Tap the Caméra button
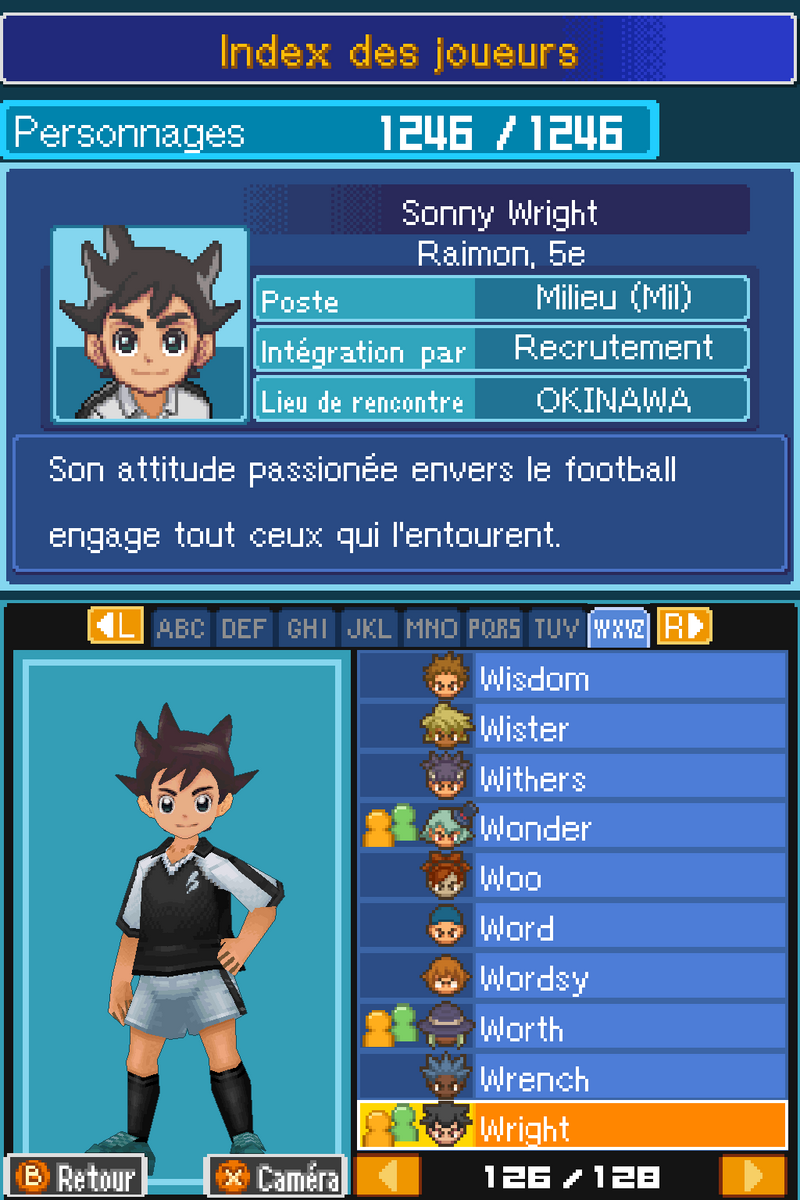This screenshot has height=1200, width=800. [275, 1177]
